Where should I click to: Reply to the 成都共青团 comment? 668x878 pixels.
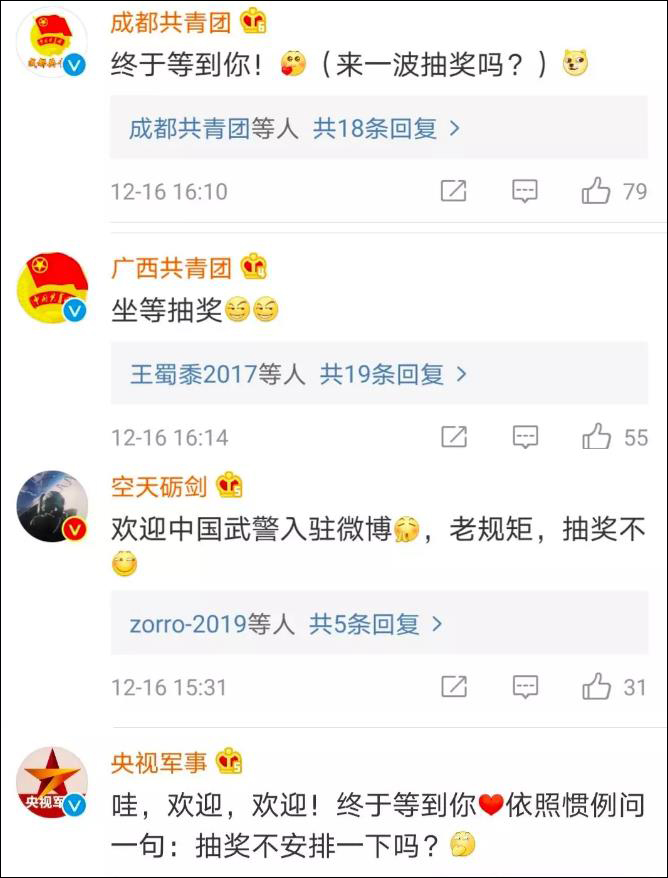pyautogui.click(x=525, y=191)
